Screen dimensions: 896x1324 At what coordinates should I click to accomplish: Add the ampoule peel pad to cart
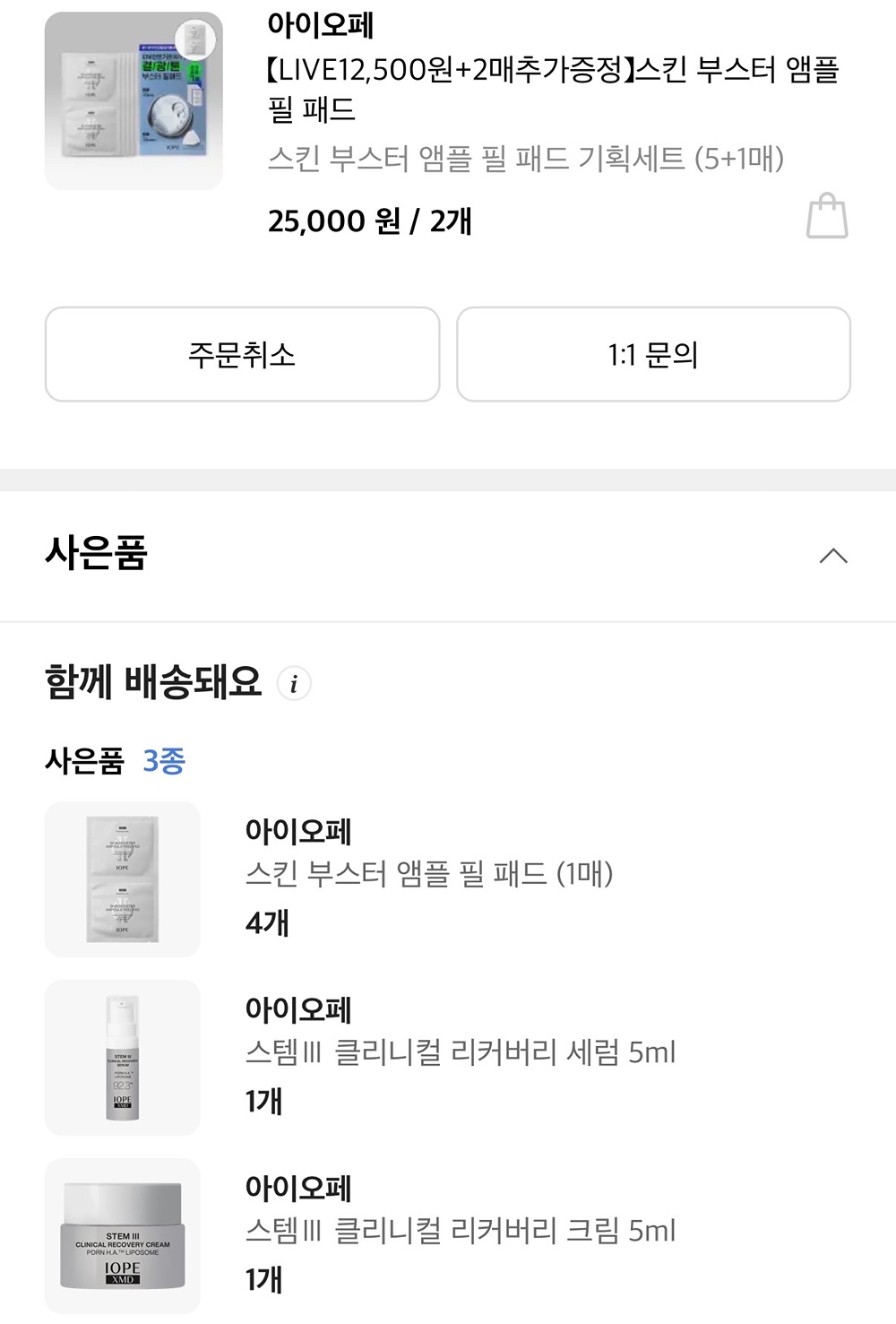826,217
